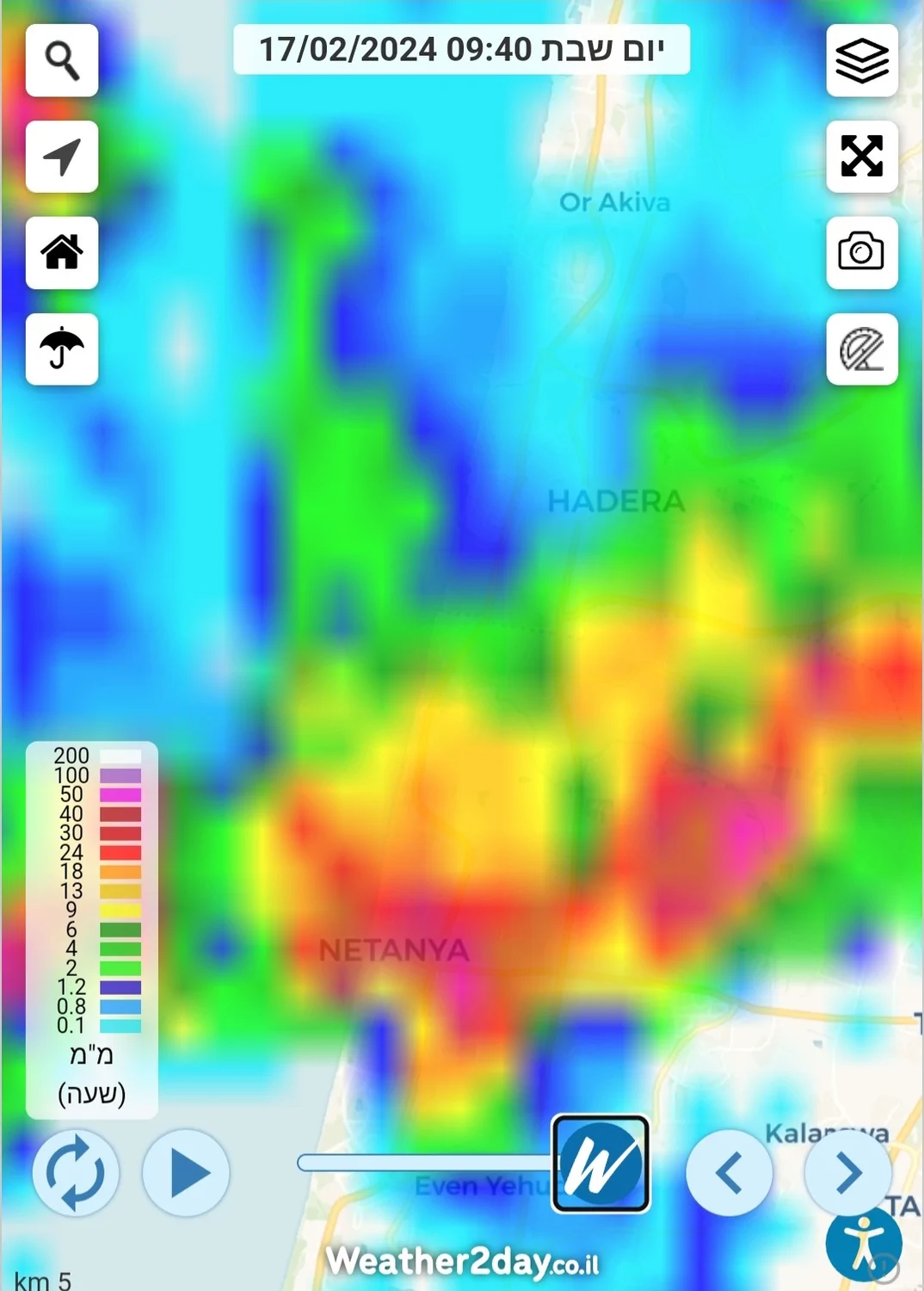
Task: Expand the map to fullscreen
Action: coord(862,157)
